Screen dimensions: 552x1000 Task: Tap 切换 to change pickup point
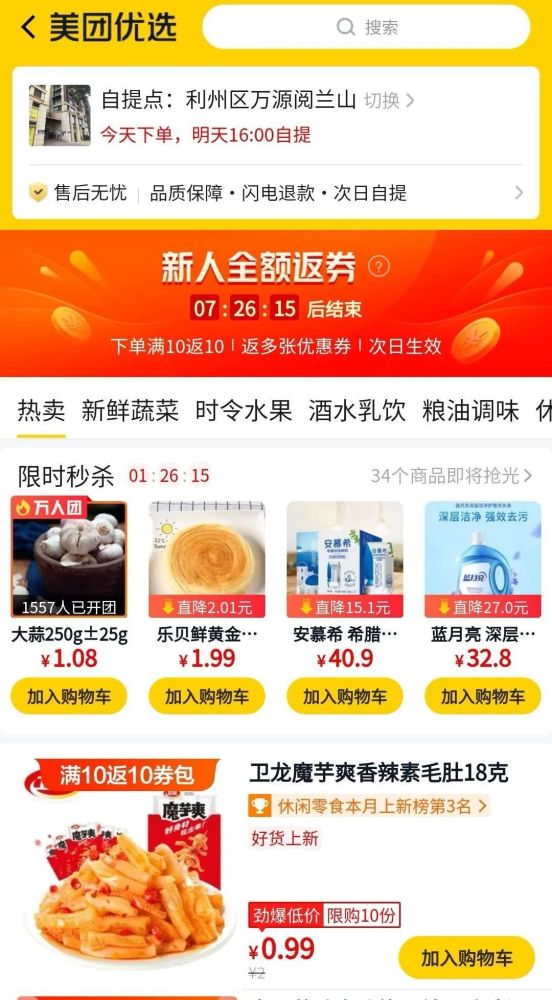coord(389,101)
